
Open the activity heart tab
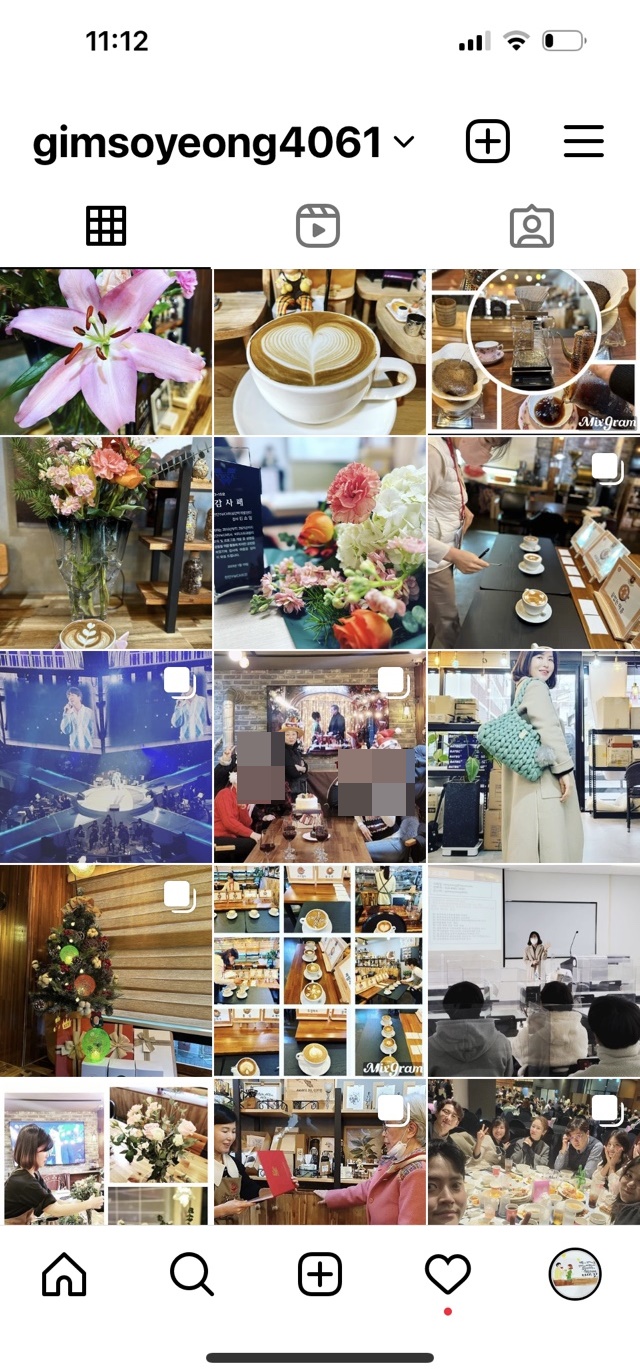(x=447, y=1275)
